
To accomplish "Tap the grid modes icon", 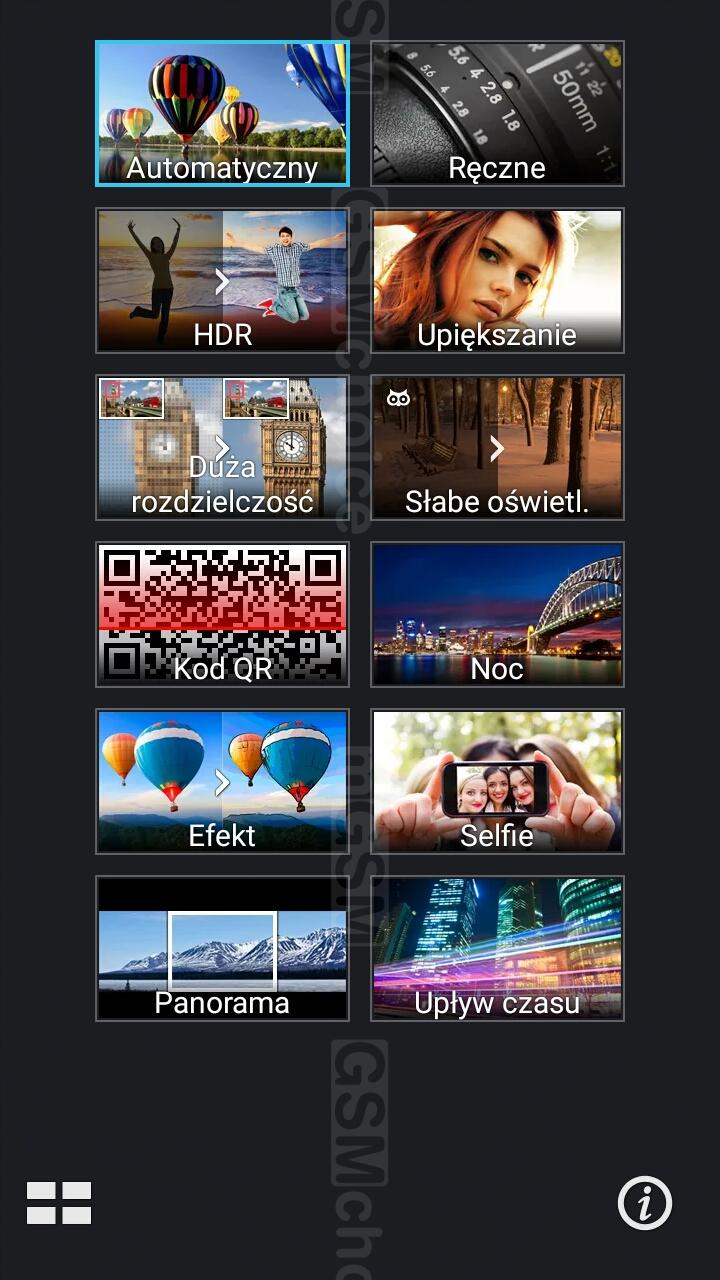I will (59, 1203).
